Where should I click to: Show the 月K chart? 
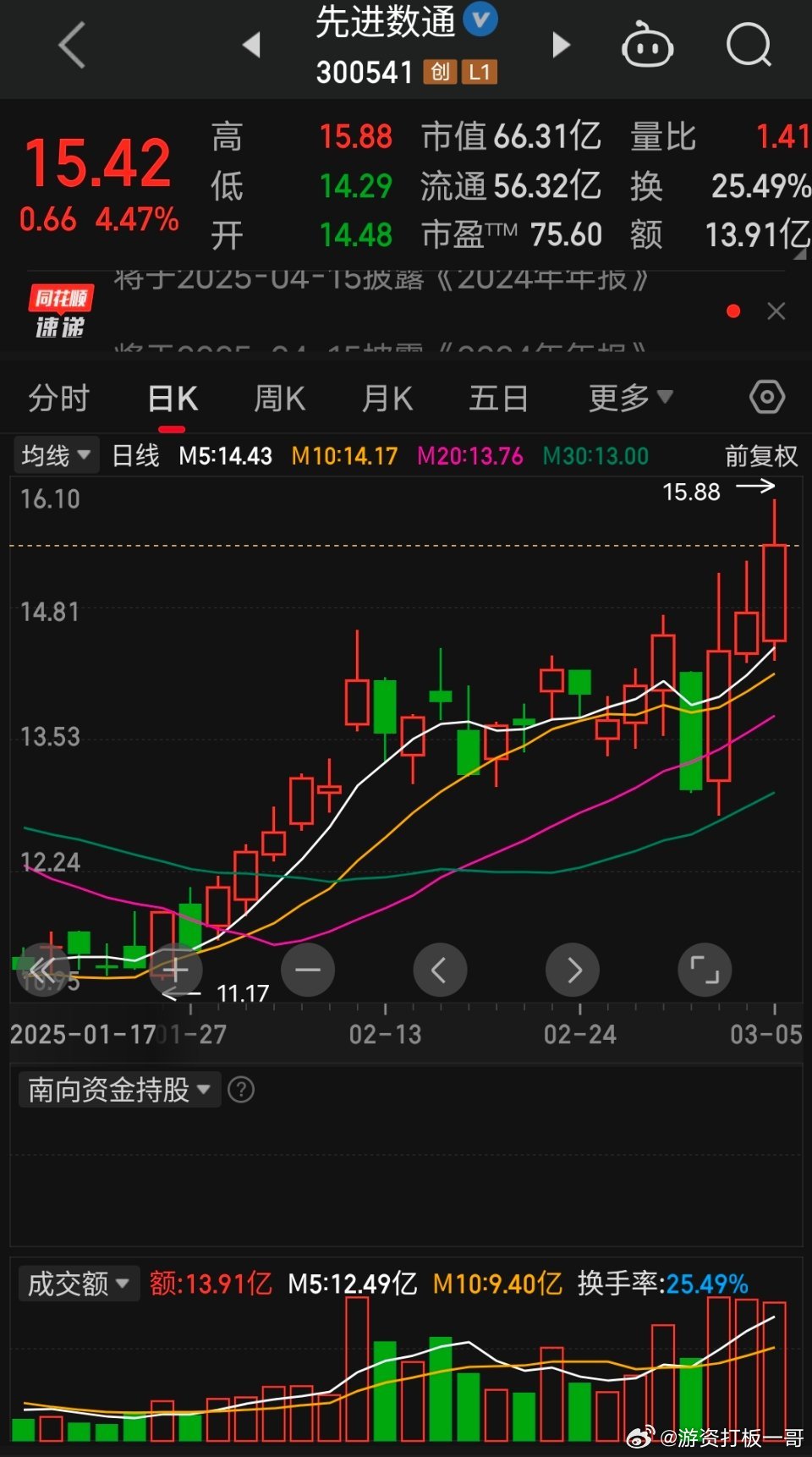(x=387, y=398)
